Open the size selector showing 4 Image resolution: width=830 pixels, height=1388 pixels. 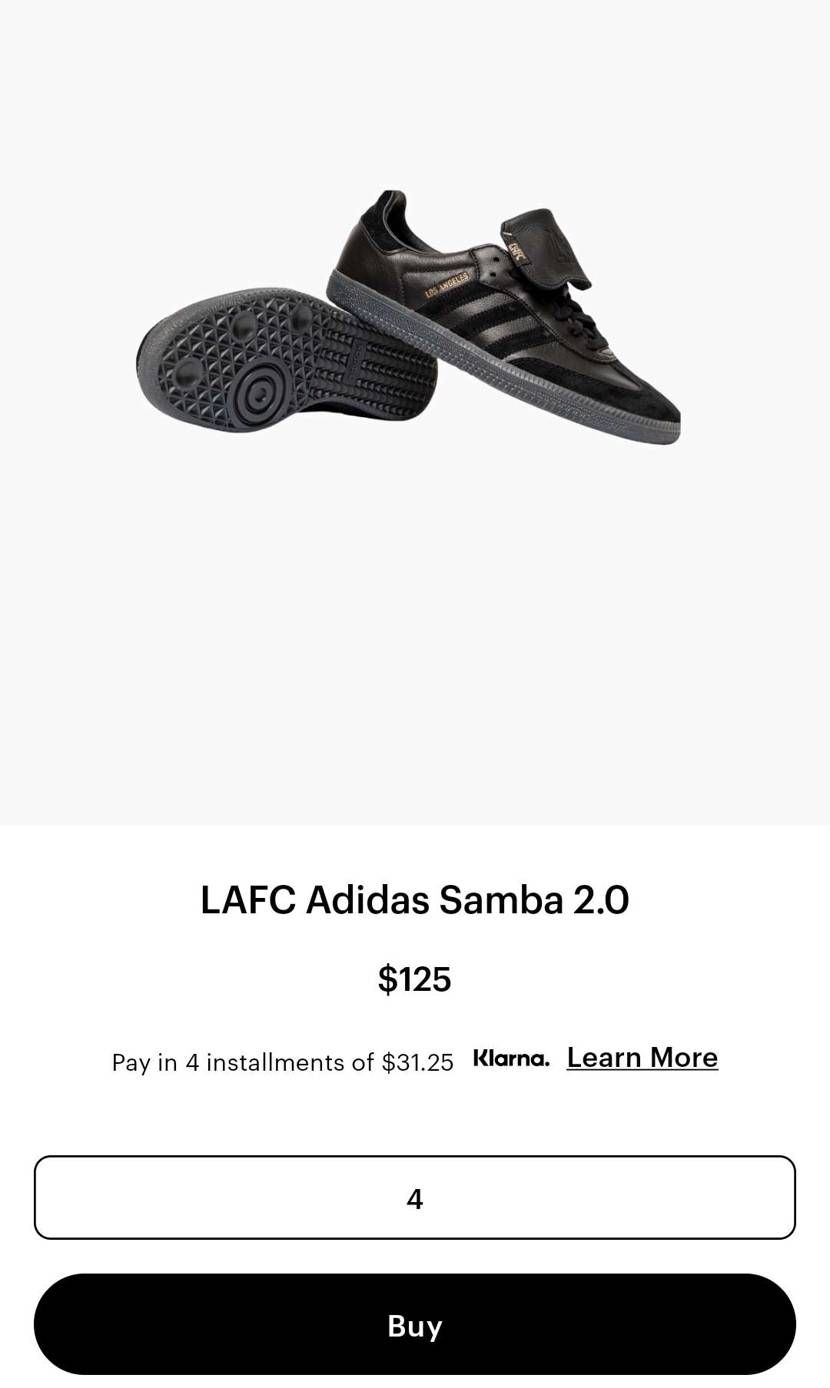coord(414,1198)
